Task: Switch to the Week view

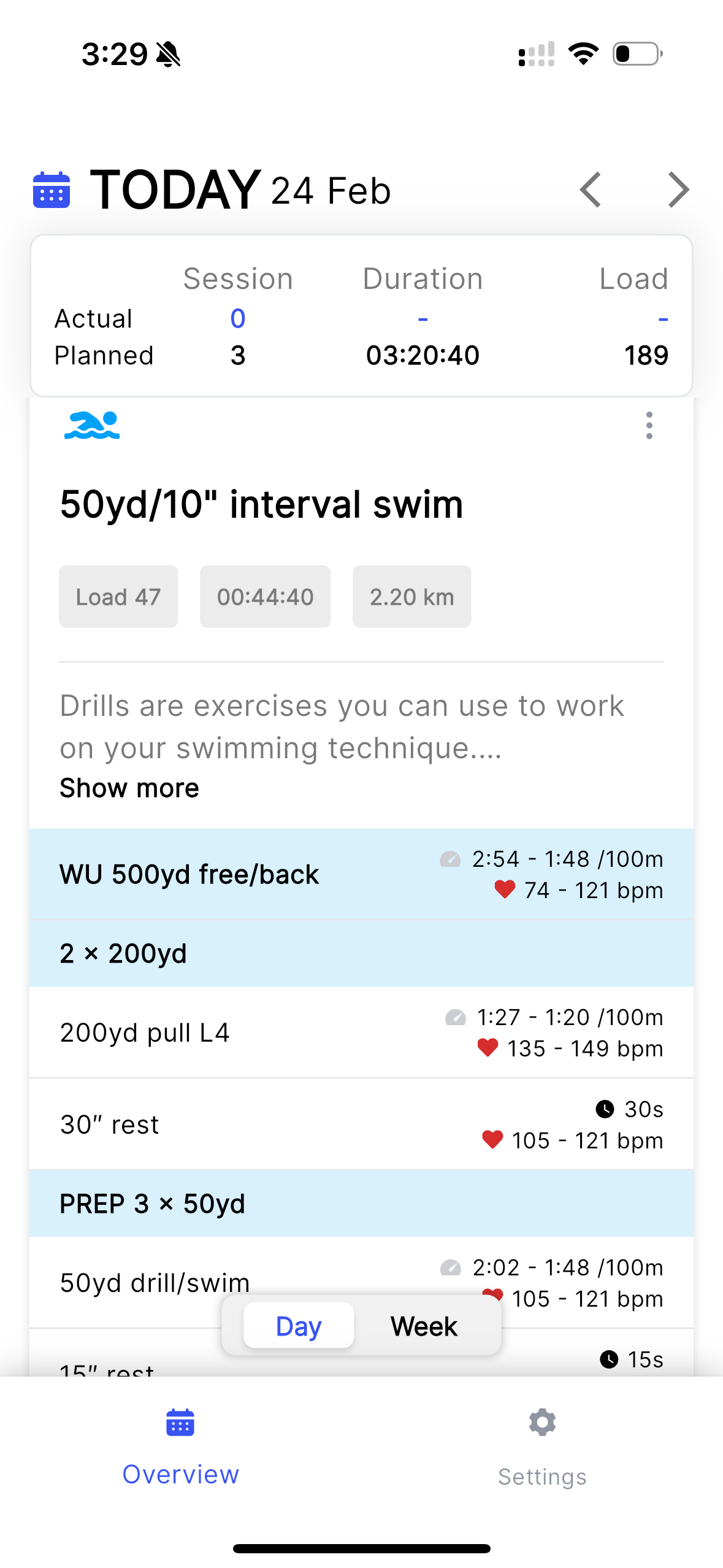Action: point(424,1326)
